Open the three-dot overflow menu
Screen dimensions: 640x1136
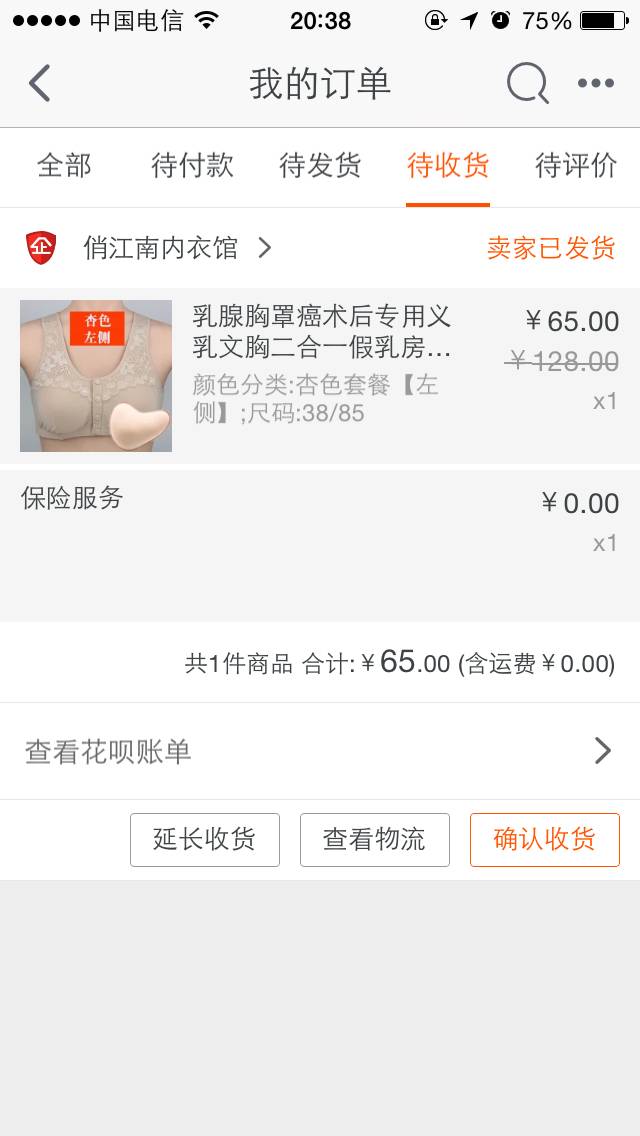(596, 83)
